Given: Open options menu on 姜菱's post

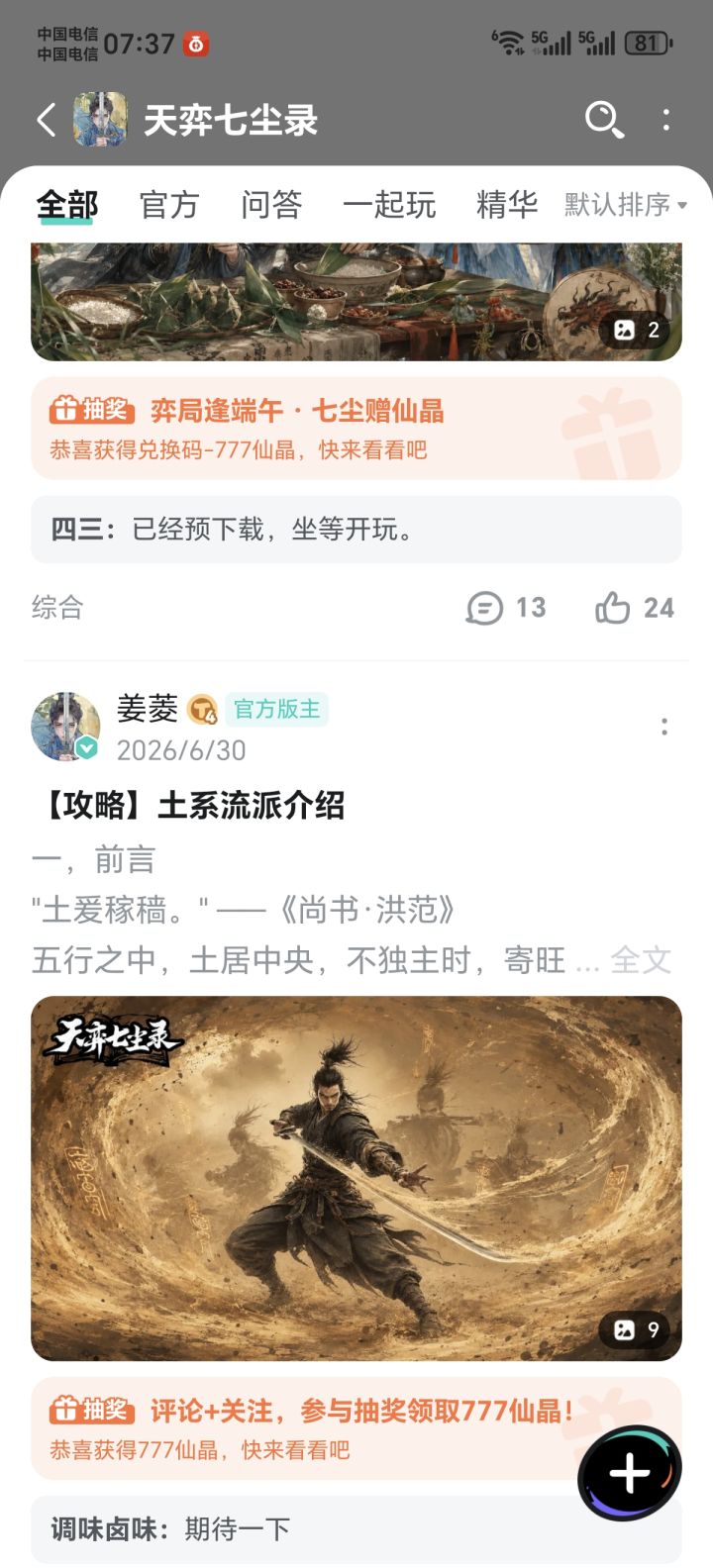Looking at the screenshot, I should [x=664, y=727].
